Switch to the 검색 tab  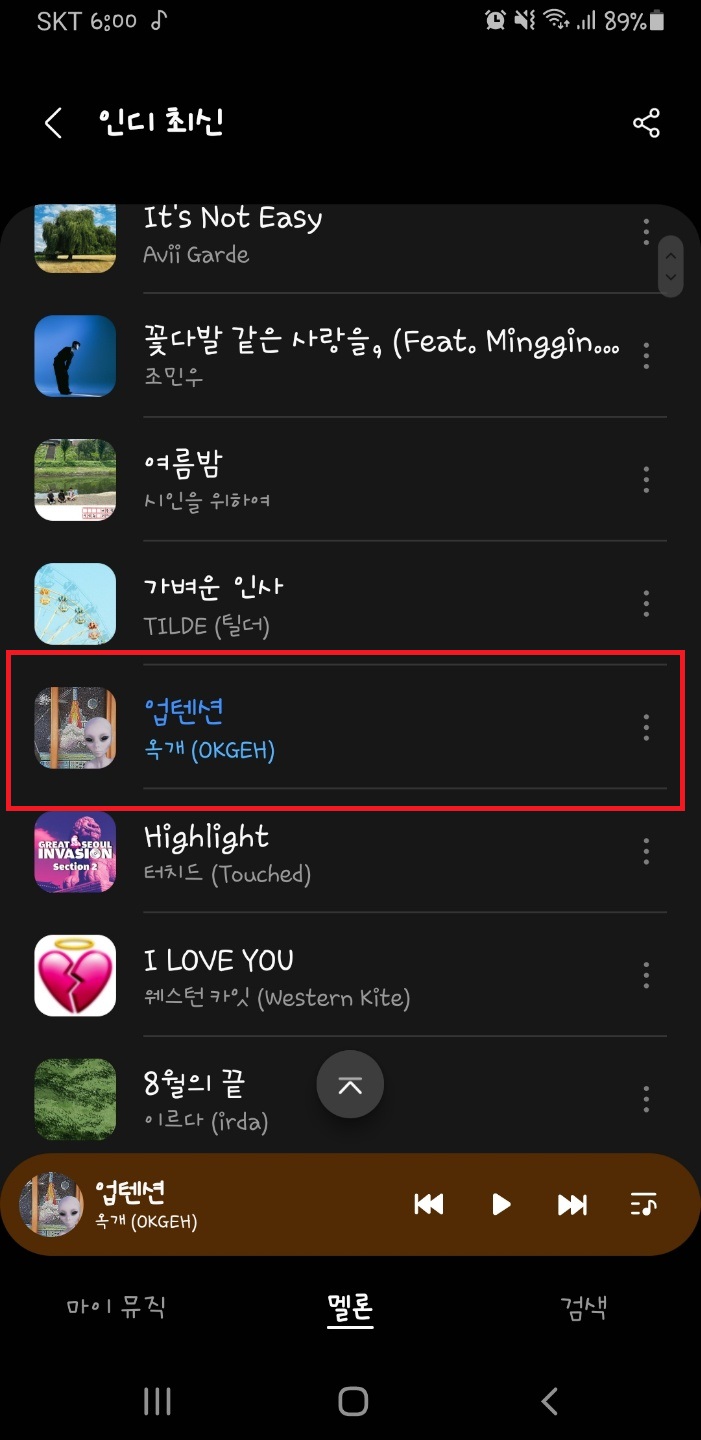point(584,1306)
